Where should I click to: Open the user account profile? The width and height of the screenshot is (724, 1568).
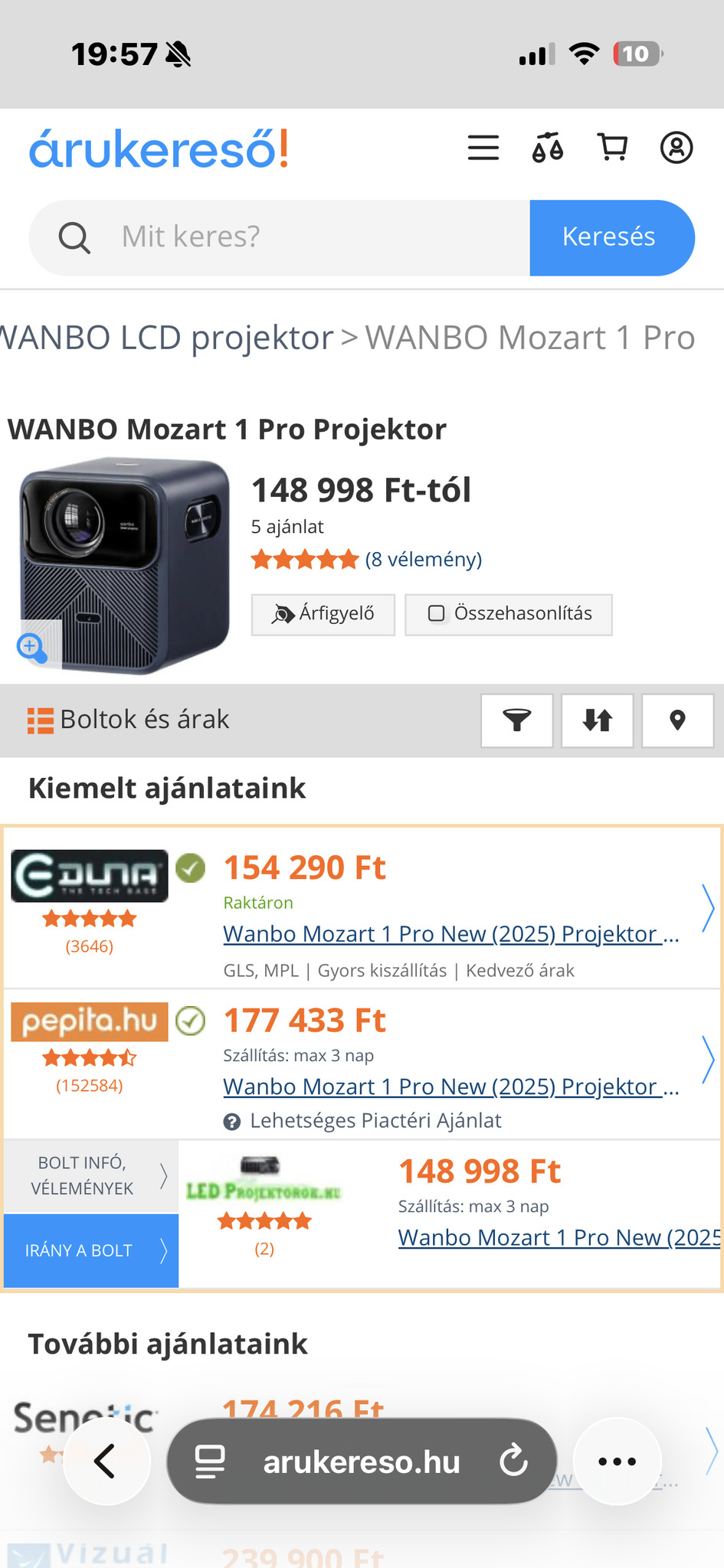[x=676, y=148]
